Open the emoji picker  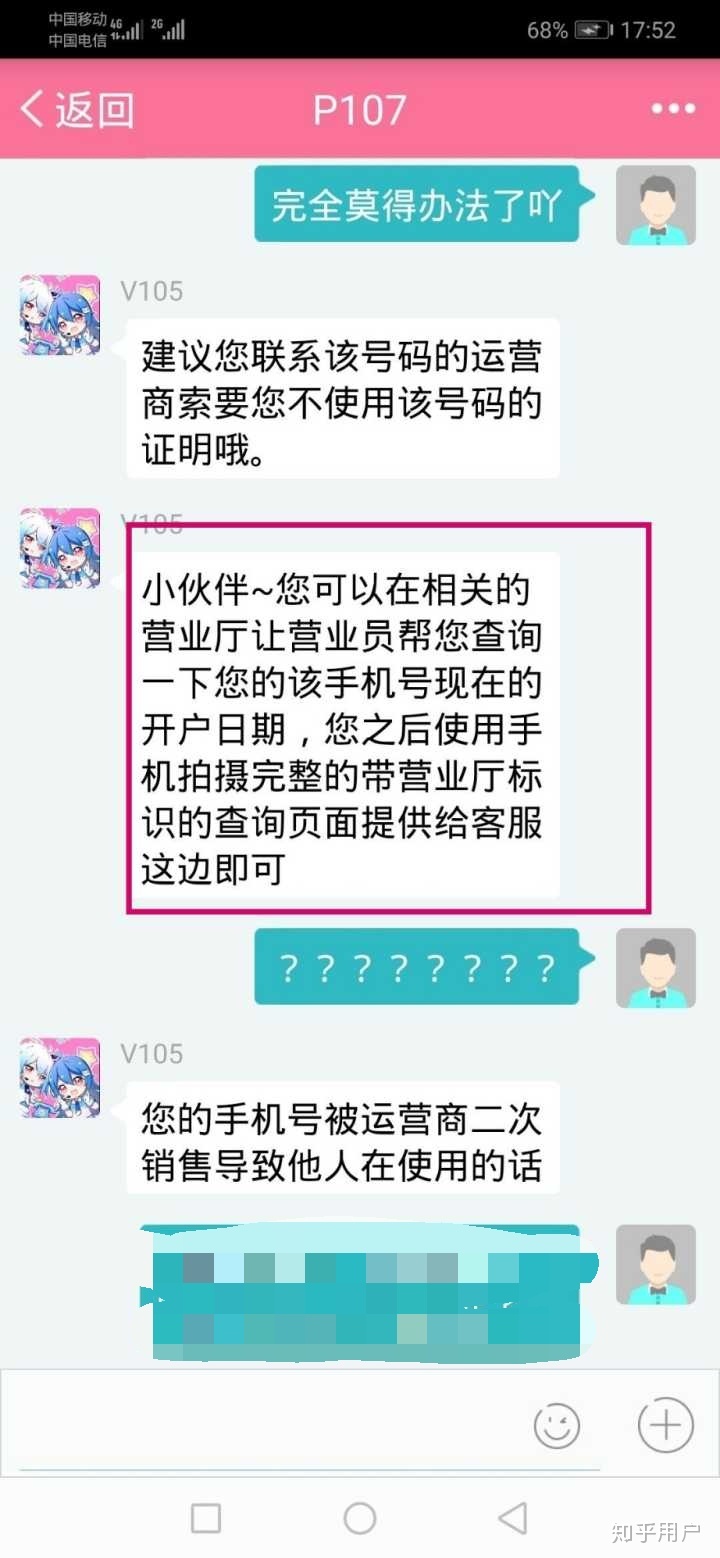point(557,1425)
